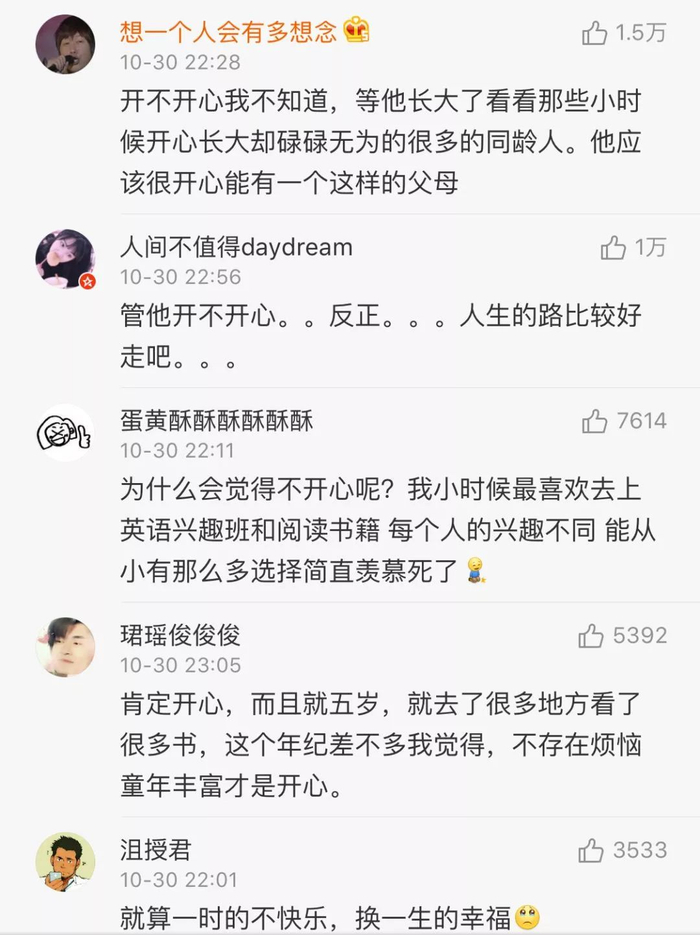This screenshot has width=700, height=935.
Task: Open 蛋黄酥酥酥酥酥酥's avatar
Action: (x=65, y=433)
